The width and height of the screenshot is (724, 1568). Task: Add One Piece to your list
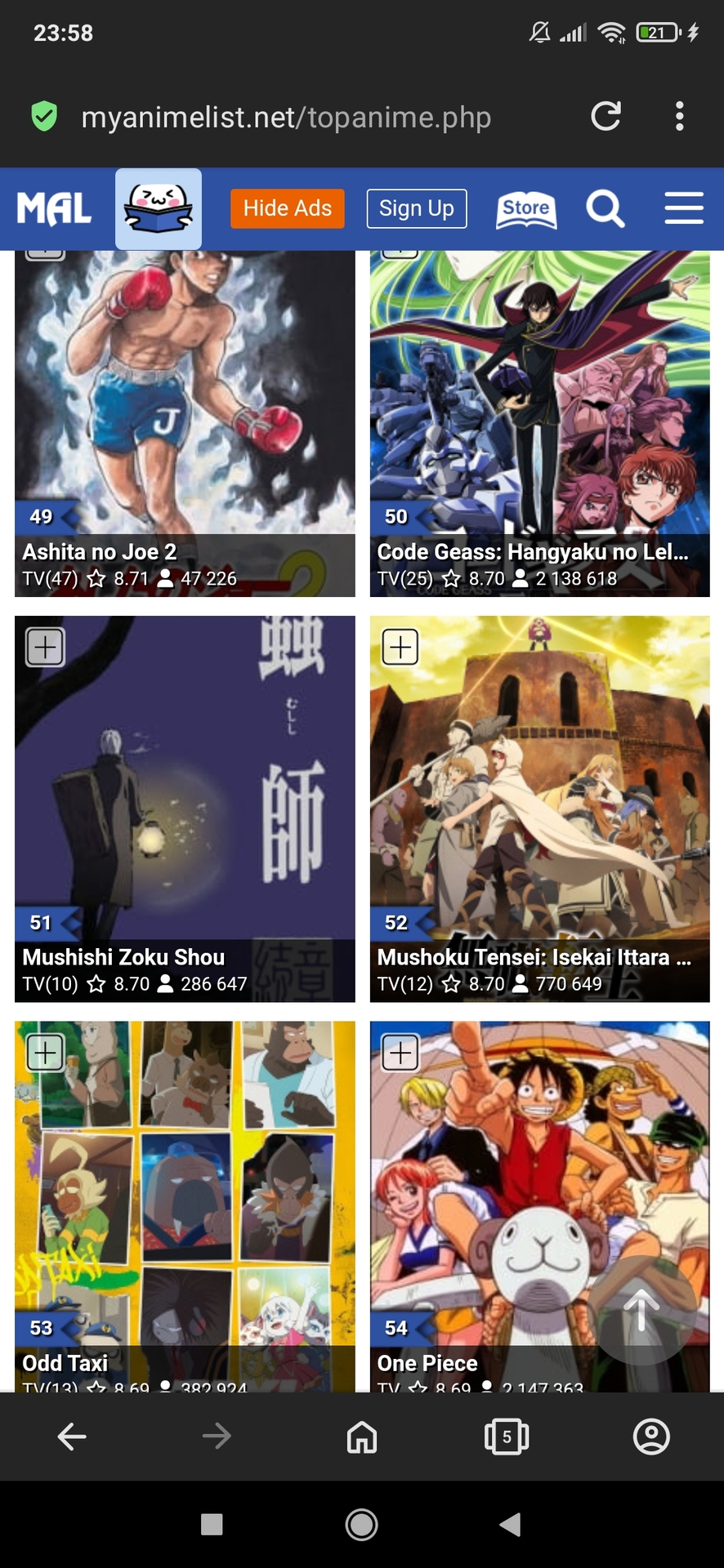[x=400, y=1053]
